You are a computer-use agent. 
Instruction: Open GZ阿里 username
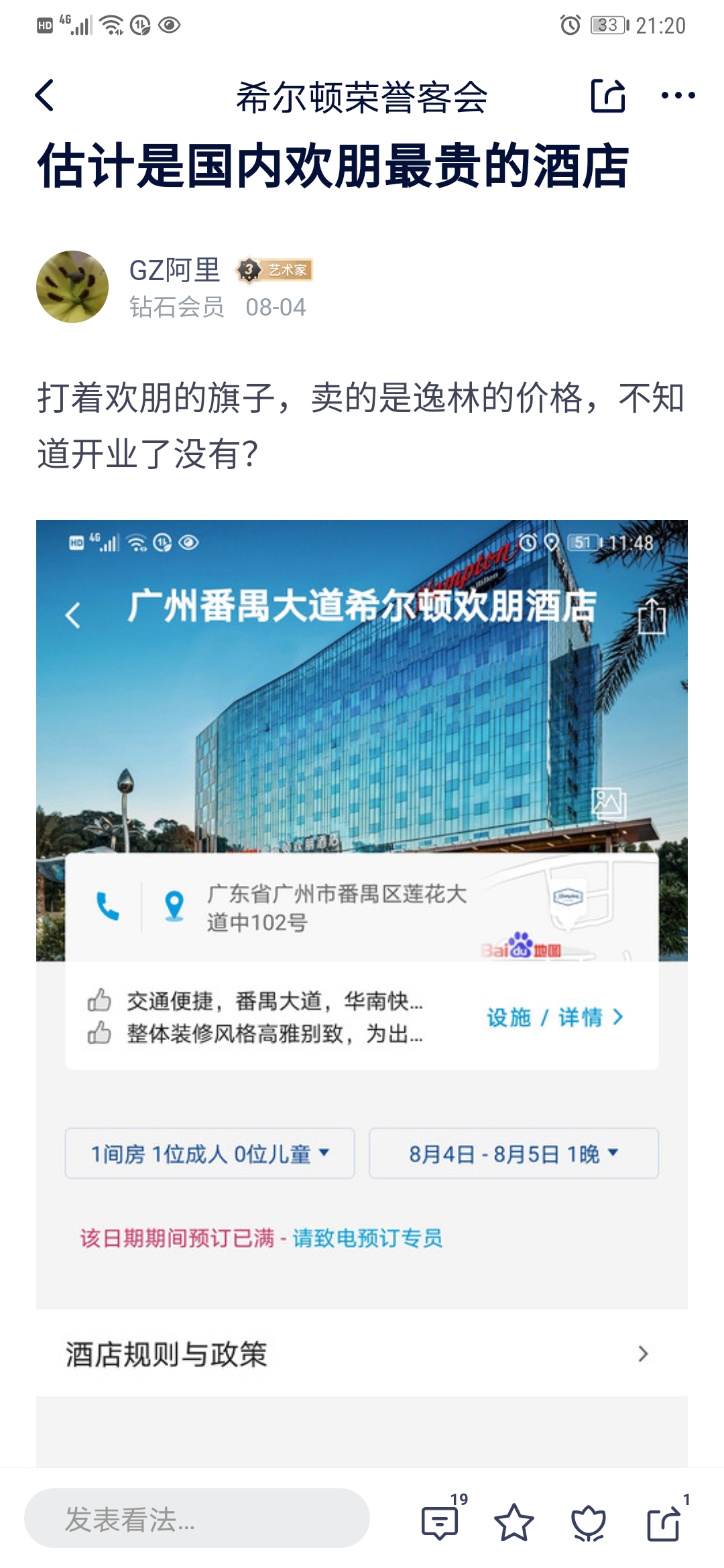[174, 270]
